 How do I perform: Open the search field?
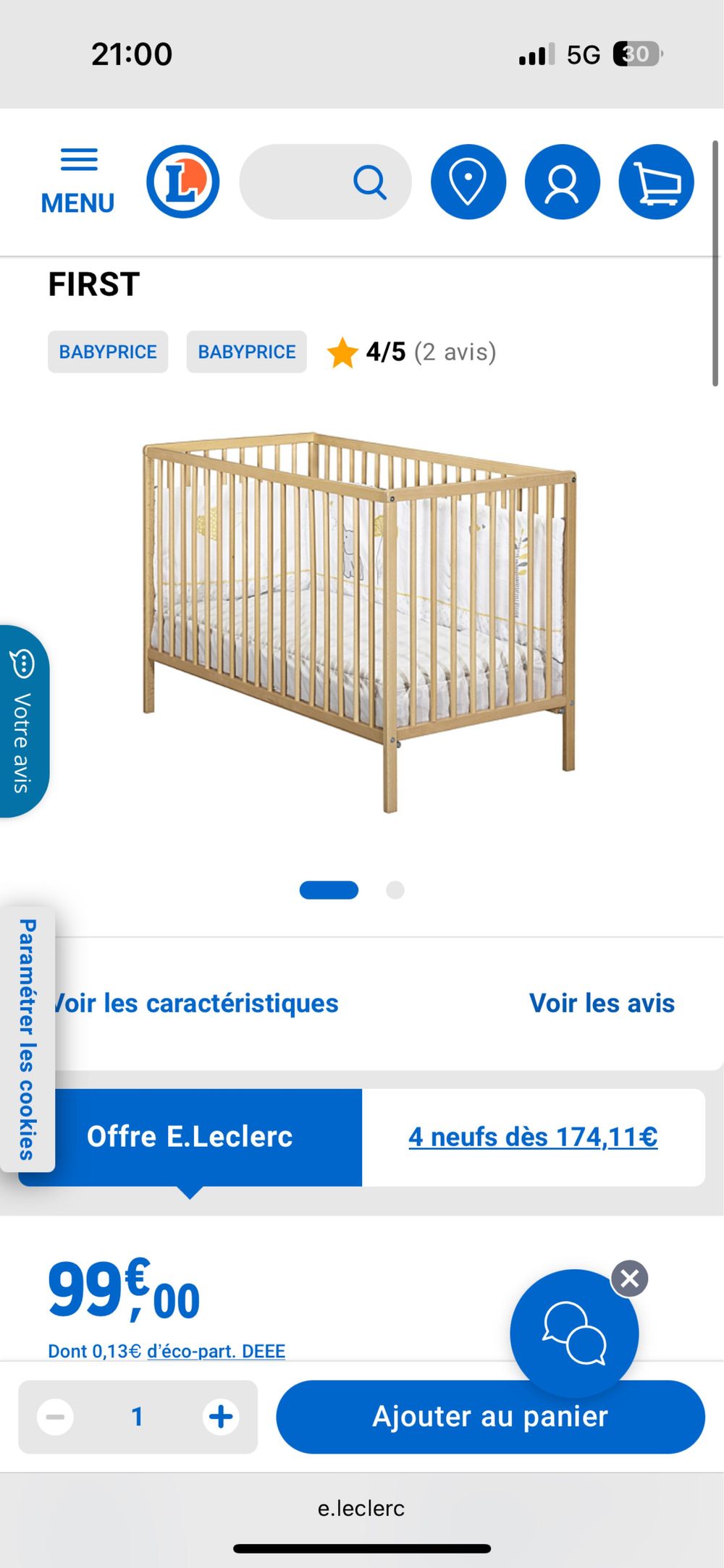click(x=325, y=182)
